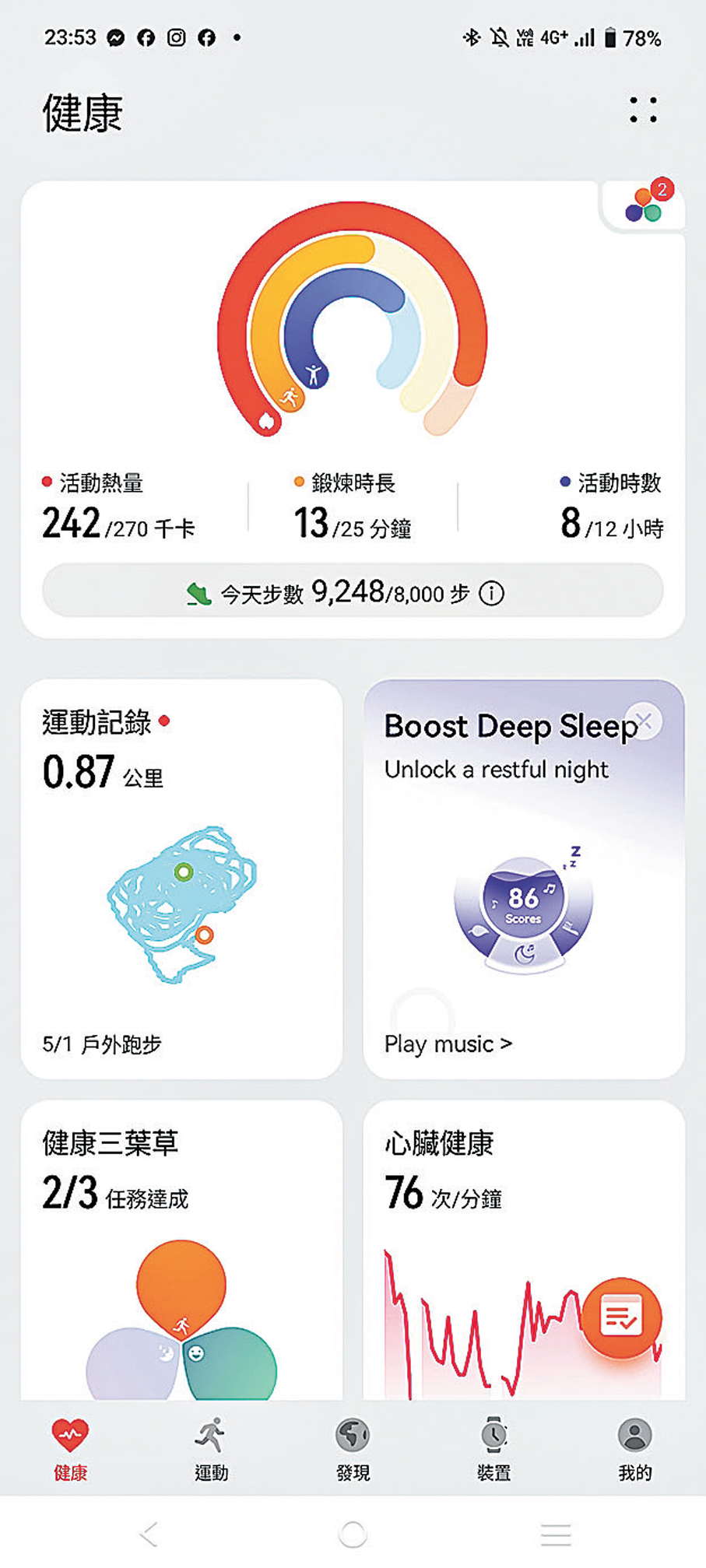
Task: Open the heart rate record icon on 心臟健康
Action: click(620, 1316)
